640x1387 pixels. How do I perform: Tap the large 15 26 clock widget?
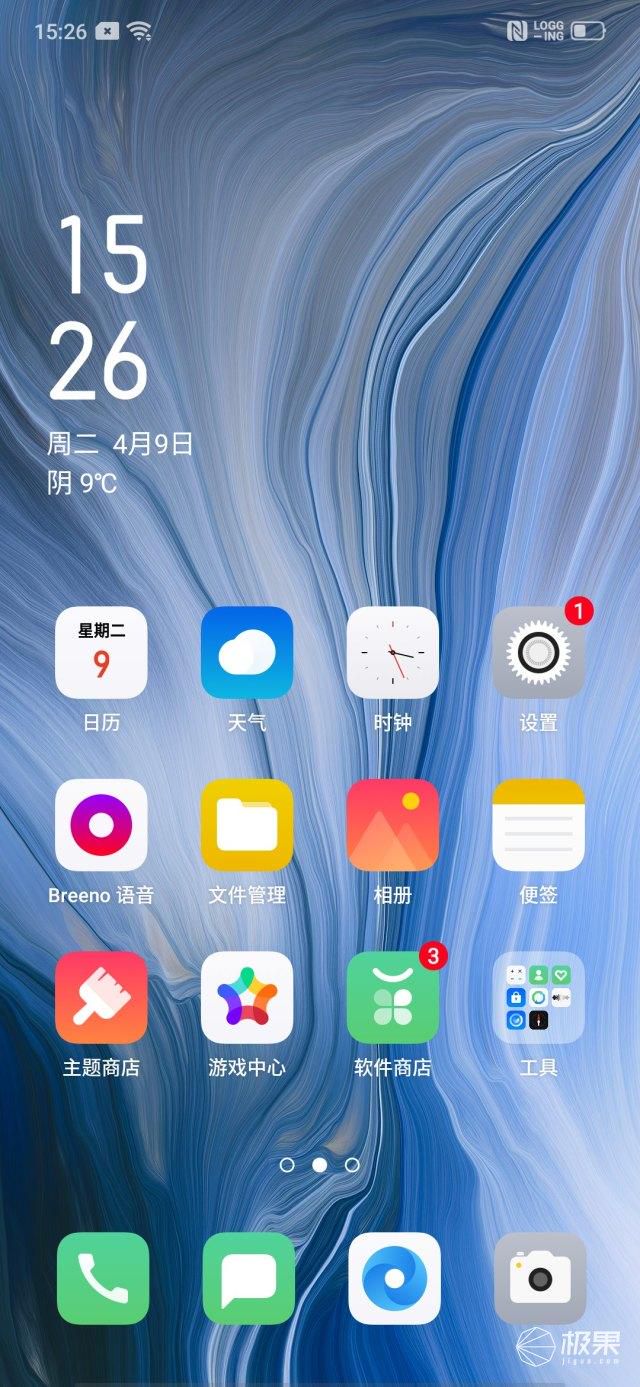coord(99,308)
